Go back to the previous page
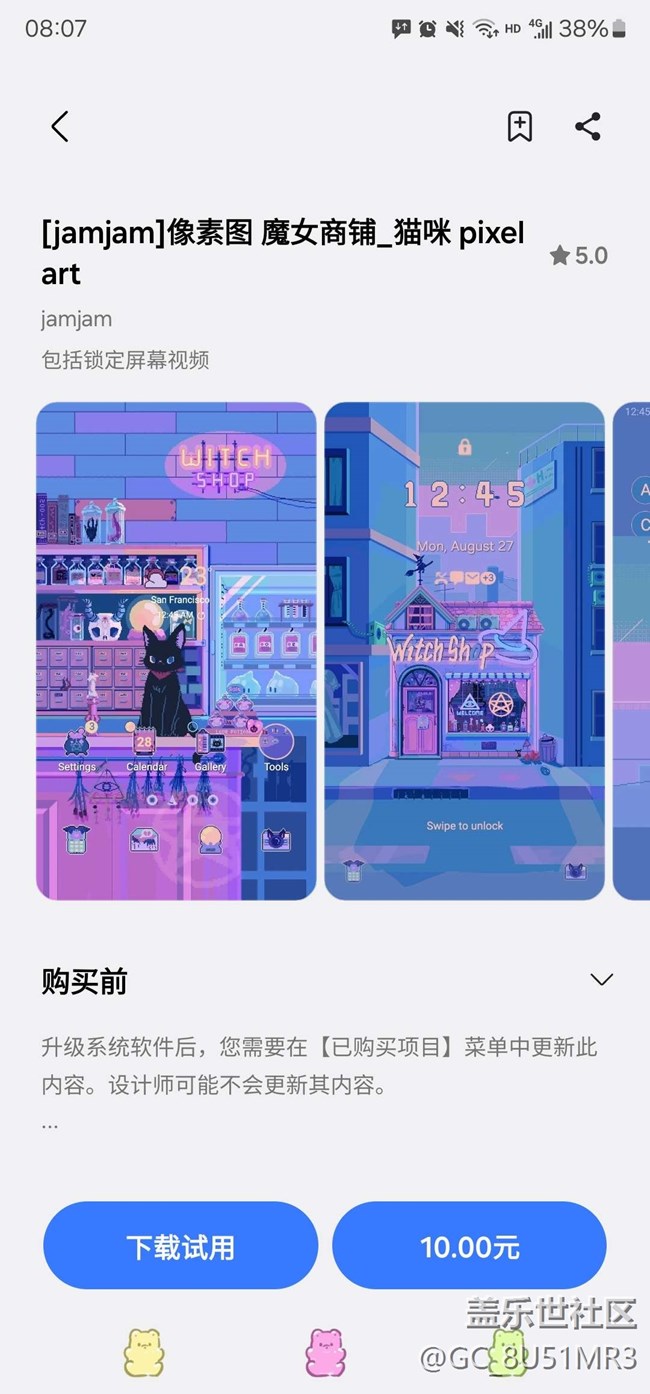The image size is (650, 1394). click(x=60, y=127)
